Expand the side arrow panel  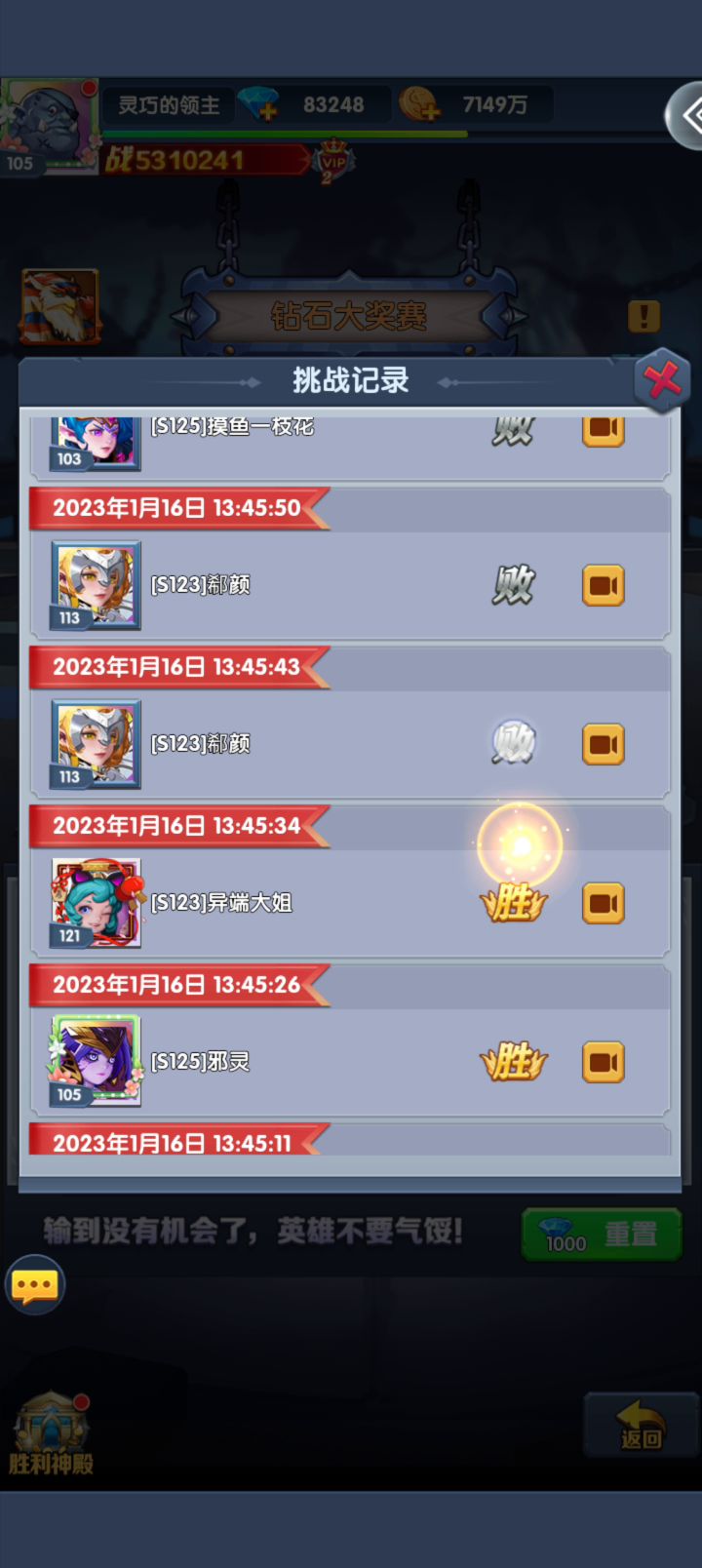pyautogui.click(x=686, y=116)
